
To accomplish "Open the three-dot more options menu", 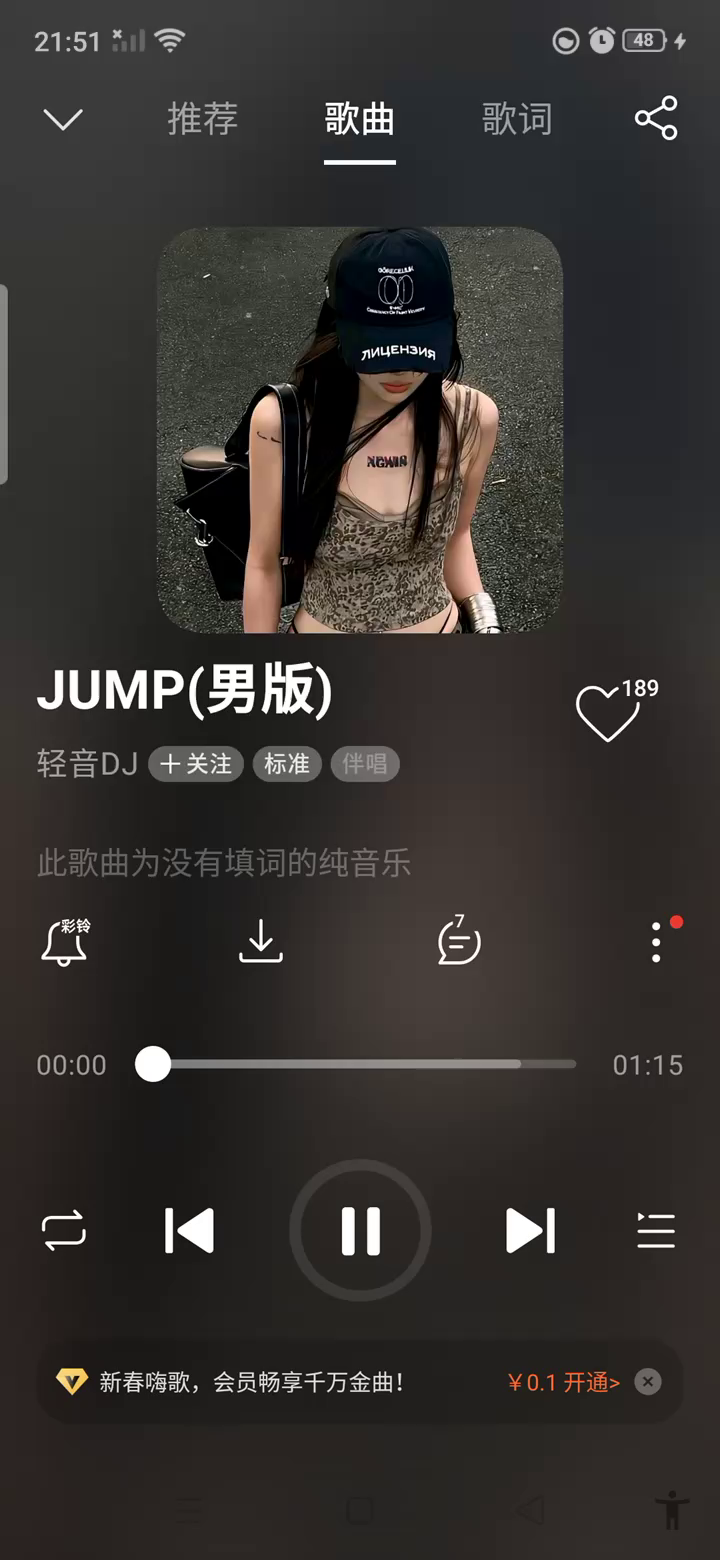I will click(656, 942).
